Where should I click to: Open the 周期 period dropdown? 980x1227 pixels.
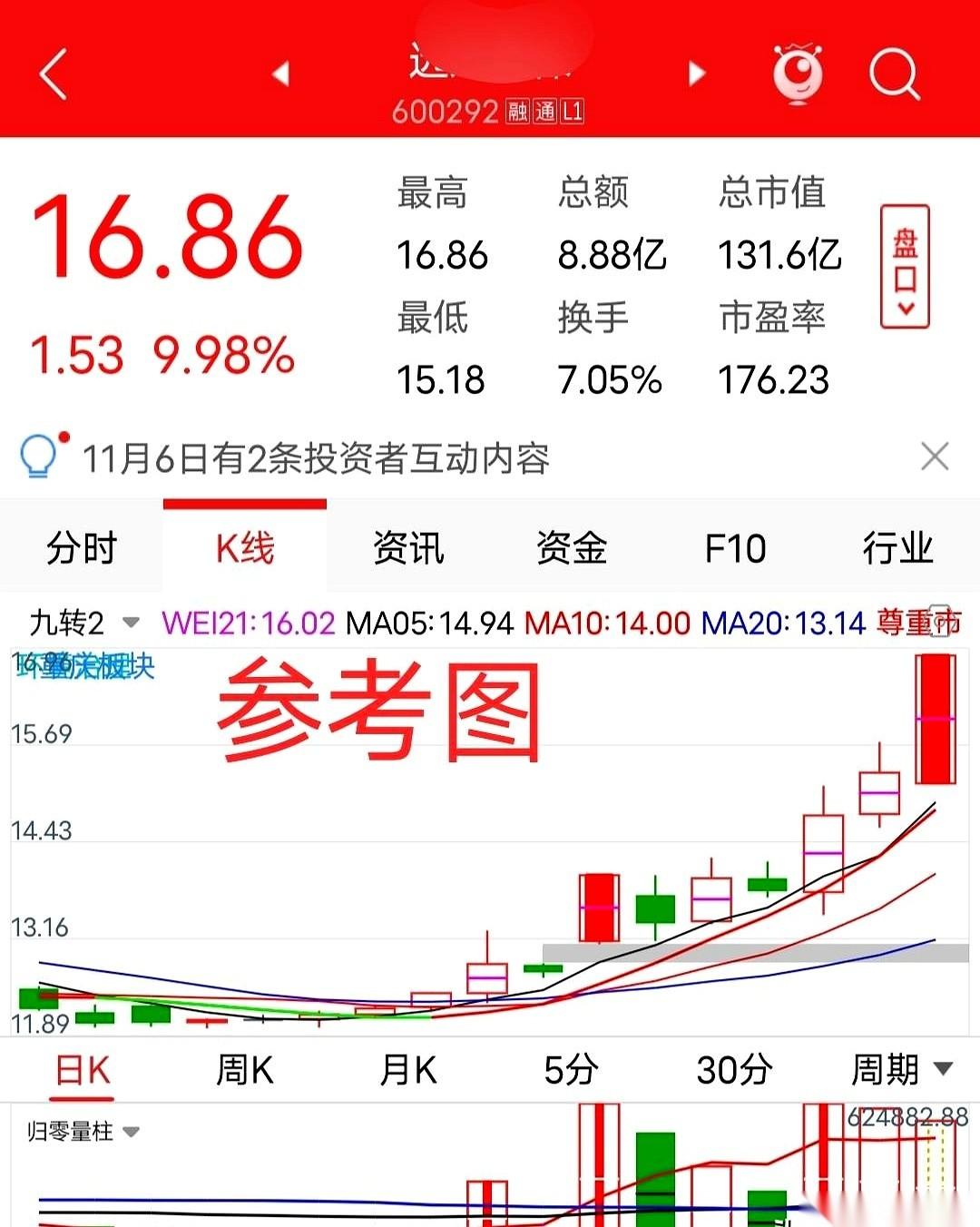901,1070
